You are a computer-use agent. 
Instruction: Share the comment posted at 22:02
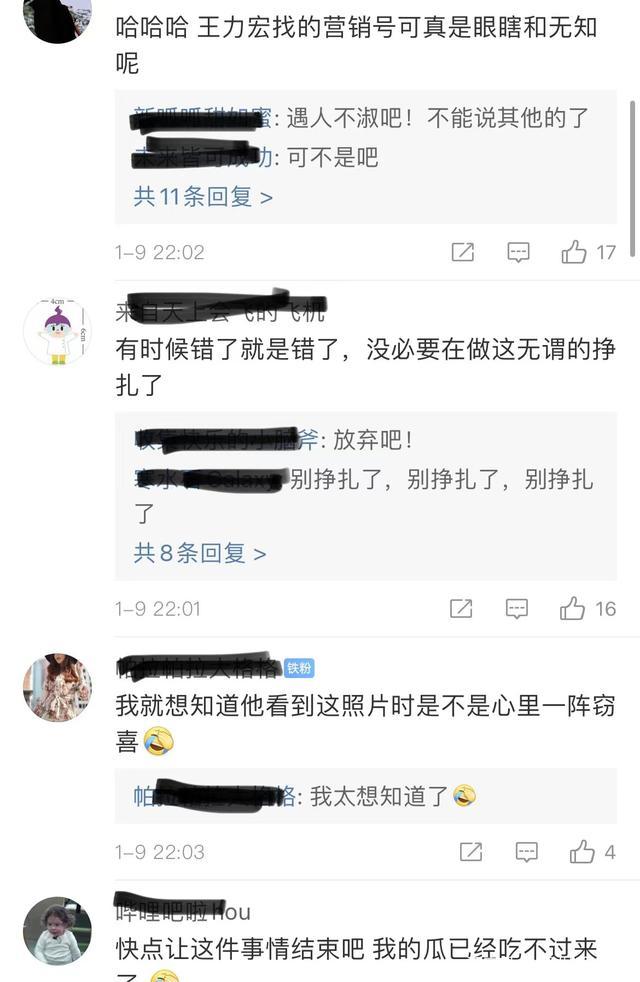click(462, 252)
